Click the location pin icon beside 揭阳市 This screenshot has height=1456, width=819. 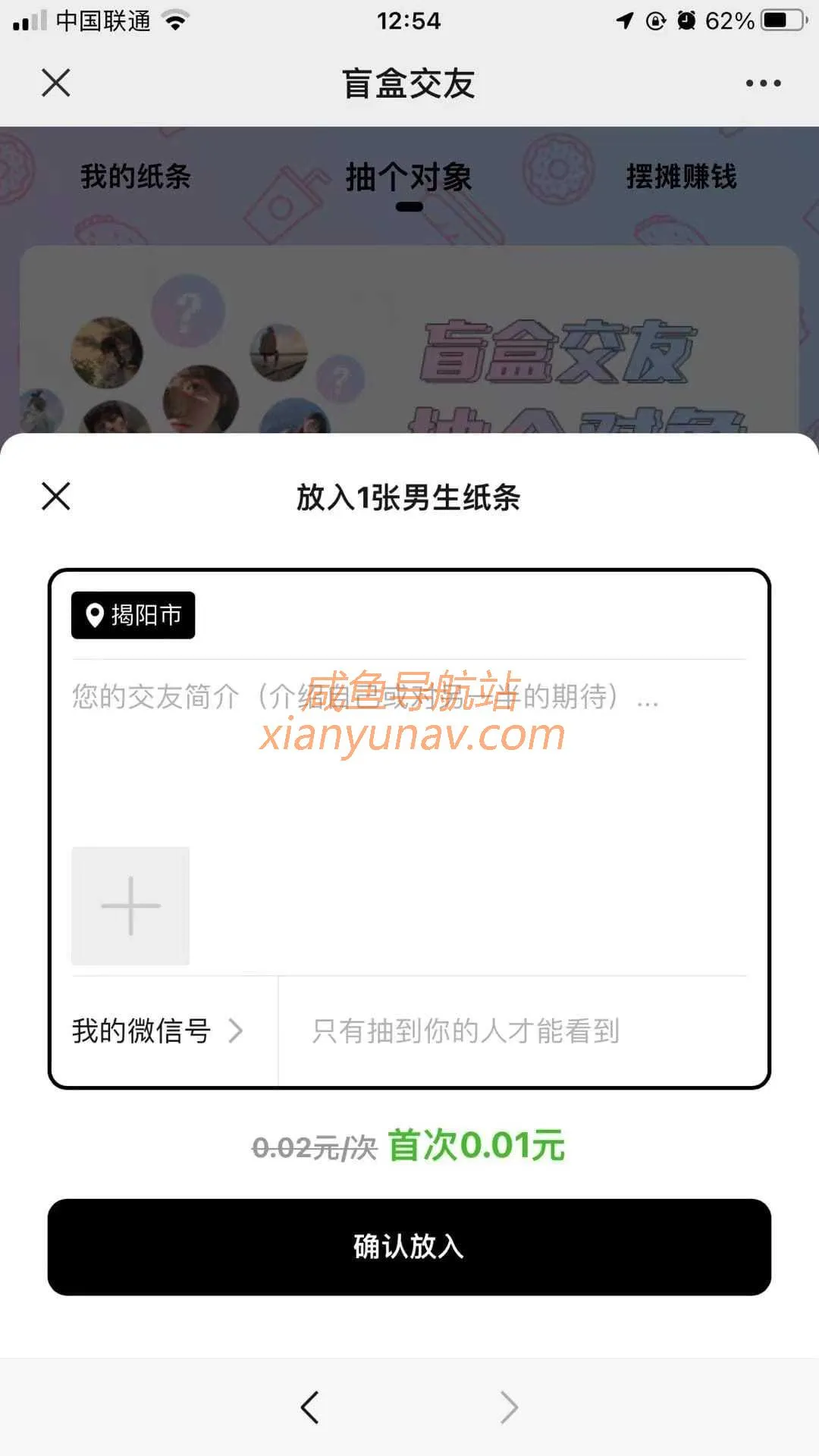[x=94, y=614]
